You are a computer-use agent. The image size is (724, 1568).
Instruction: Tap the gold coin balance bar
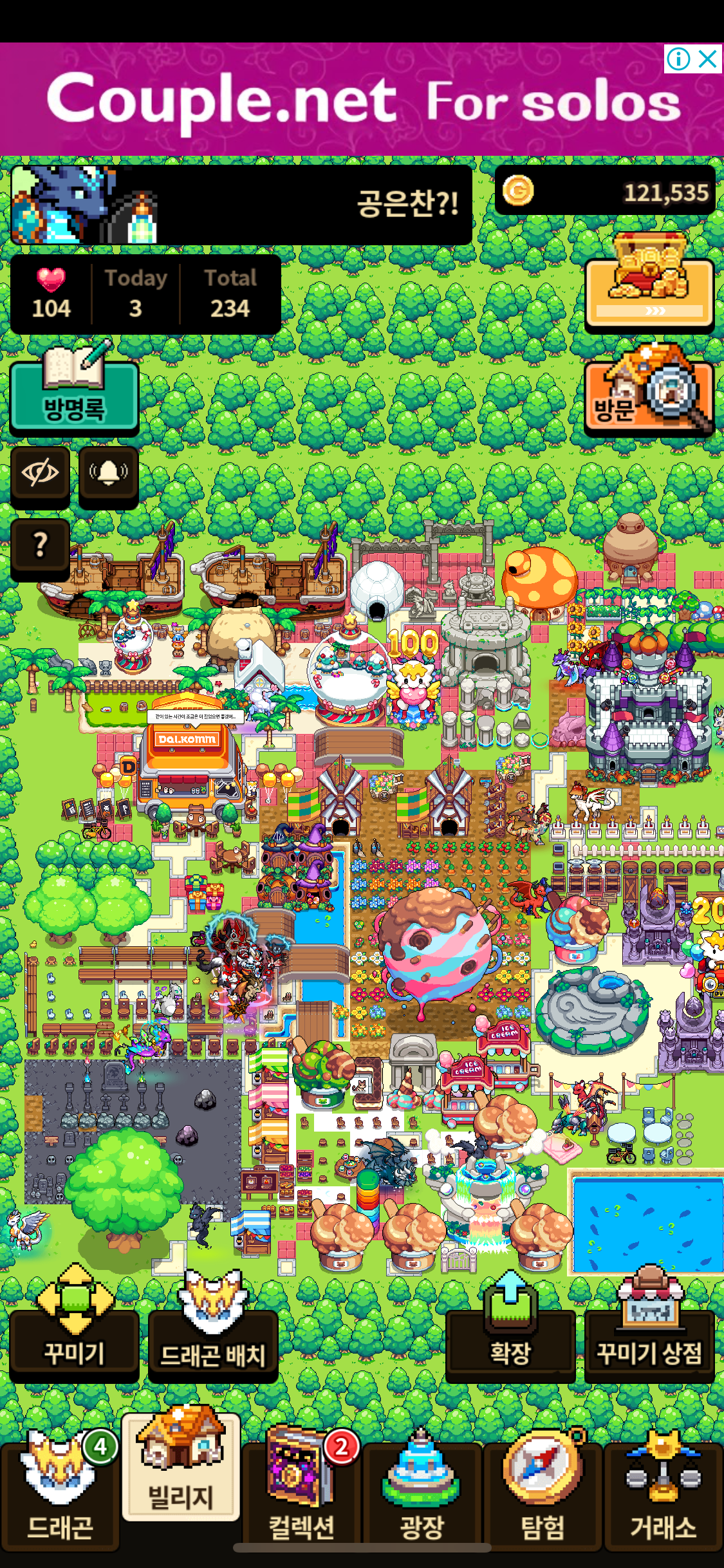605,192
